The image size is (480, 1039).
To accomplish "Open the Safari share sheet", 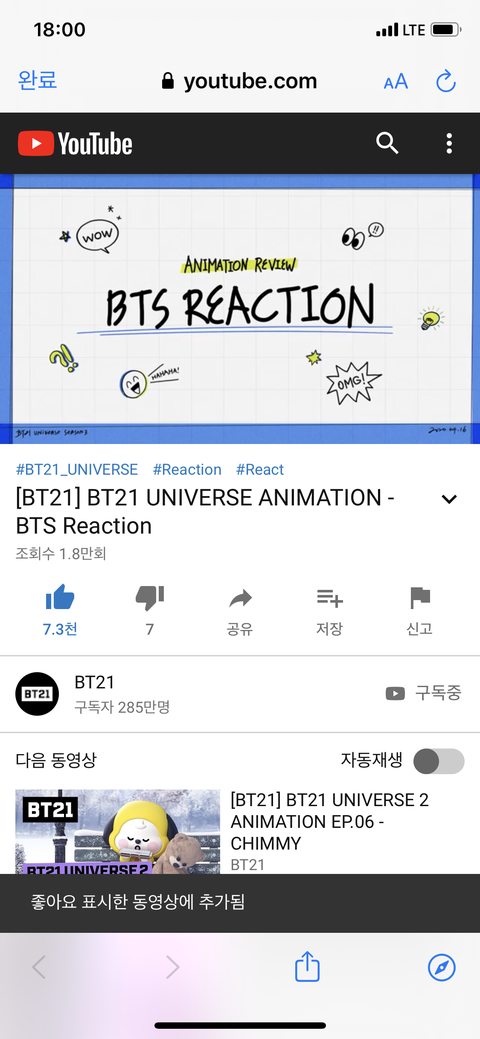I will [307, 967].
